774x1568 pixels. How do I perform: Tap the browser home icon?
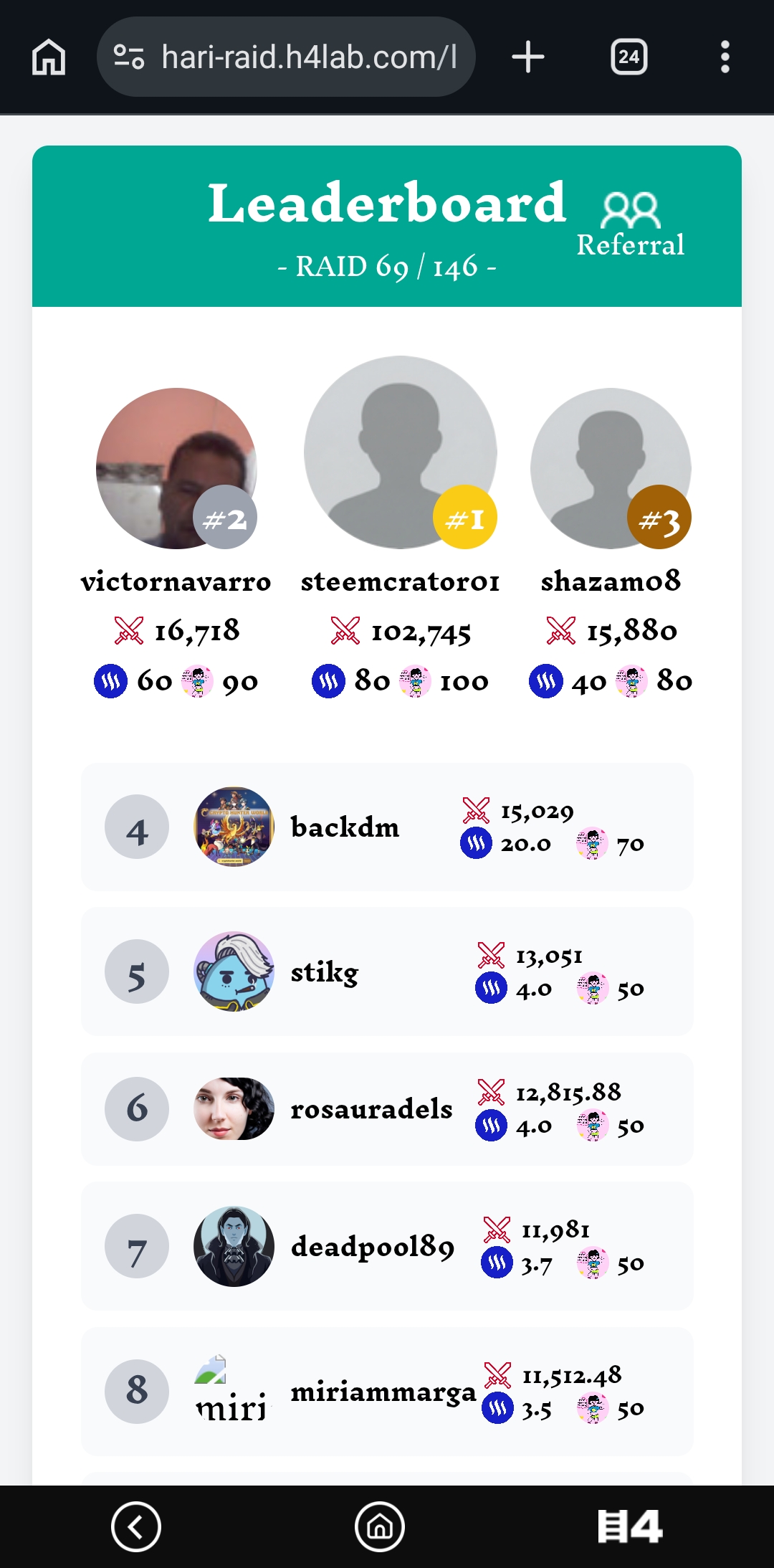[x=49, y=57]
